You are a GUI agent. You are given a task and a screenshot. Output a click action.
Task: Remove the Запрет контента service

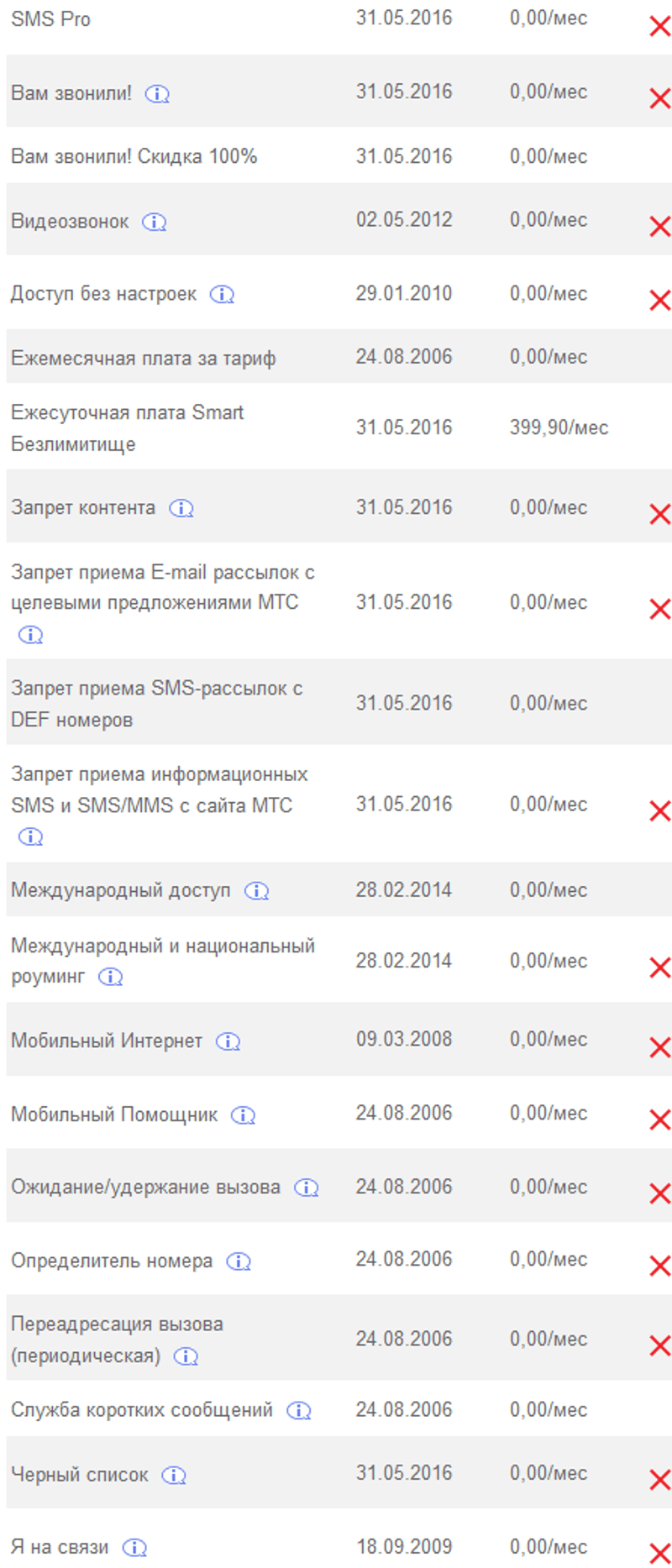[659, 514]
